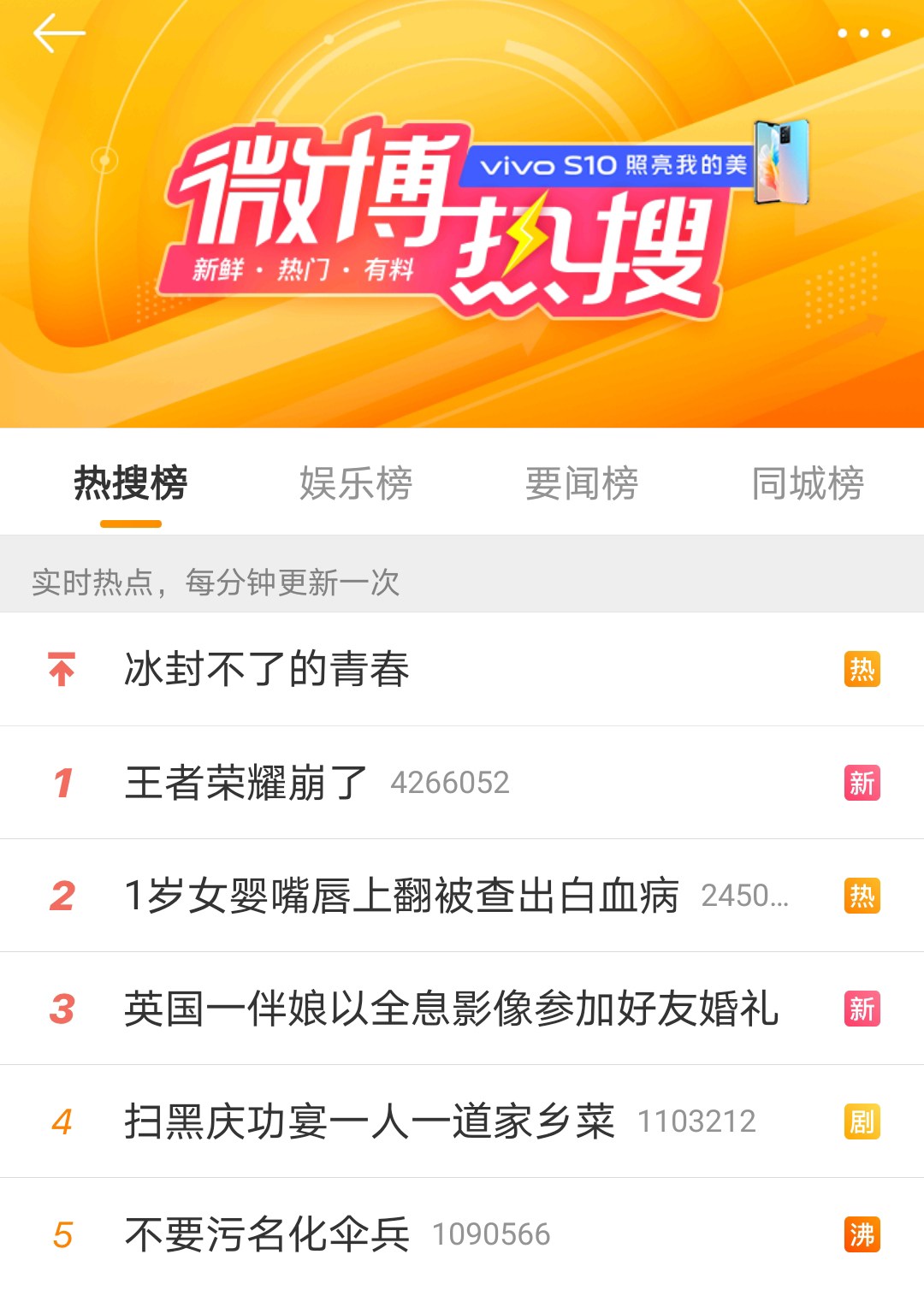Viewport: 924px width, 1290px height.
Task: View topic 1岁女婴嘴唇上翻被查出白血病
Action: tap(402, 896)
